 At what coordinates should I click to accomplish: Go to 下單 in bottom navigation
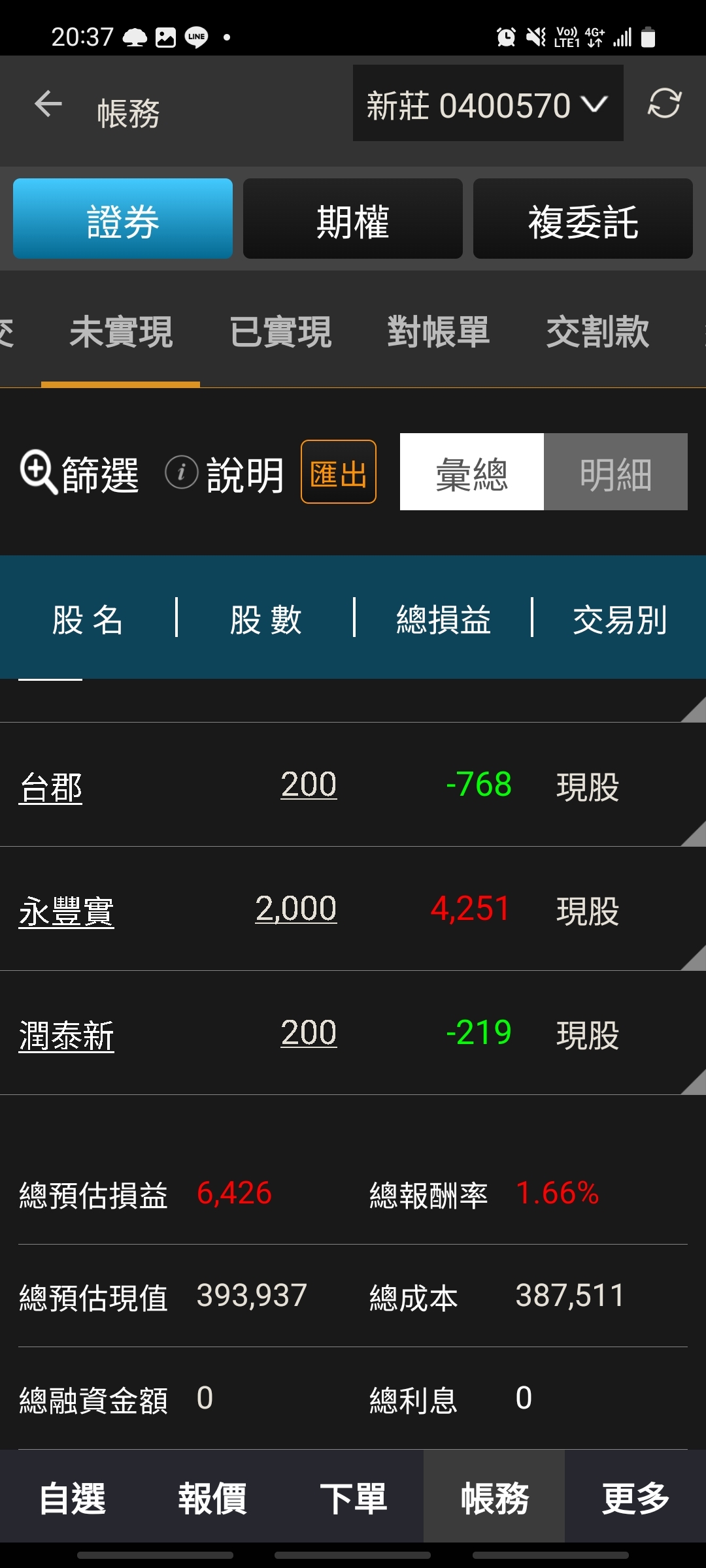click(x=353, y=1497)
